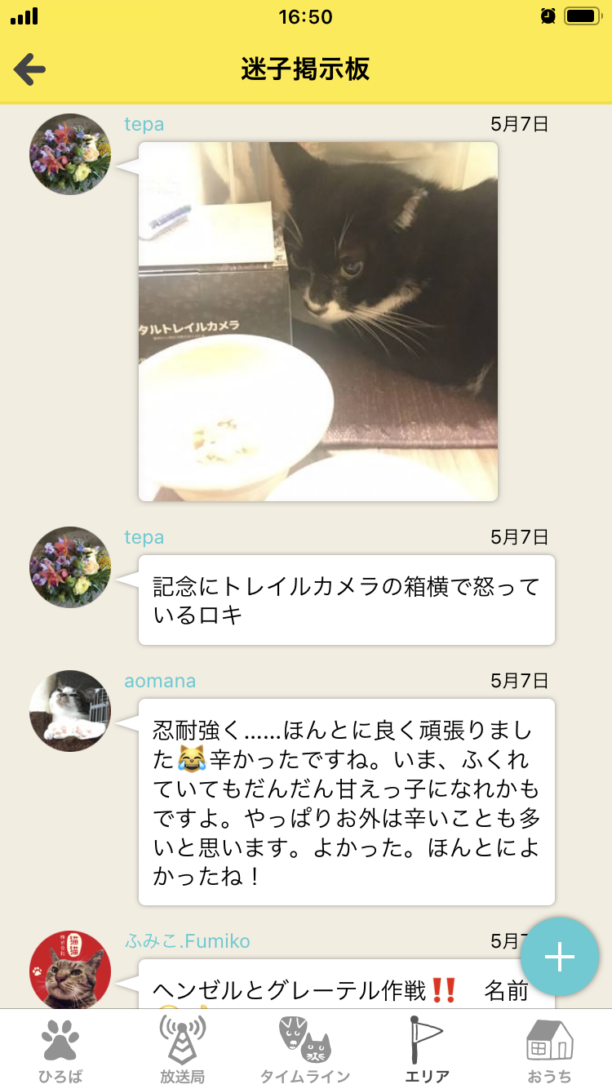The image size is (612, 1089).
Task: Open the cat photo posted by tepa
Action: click(318, 322)
